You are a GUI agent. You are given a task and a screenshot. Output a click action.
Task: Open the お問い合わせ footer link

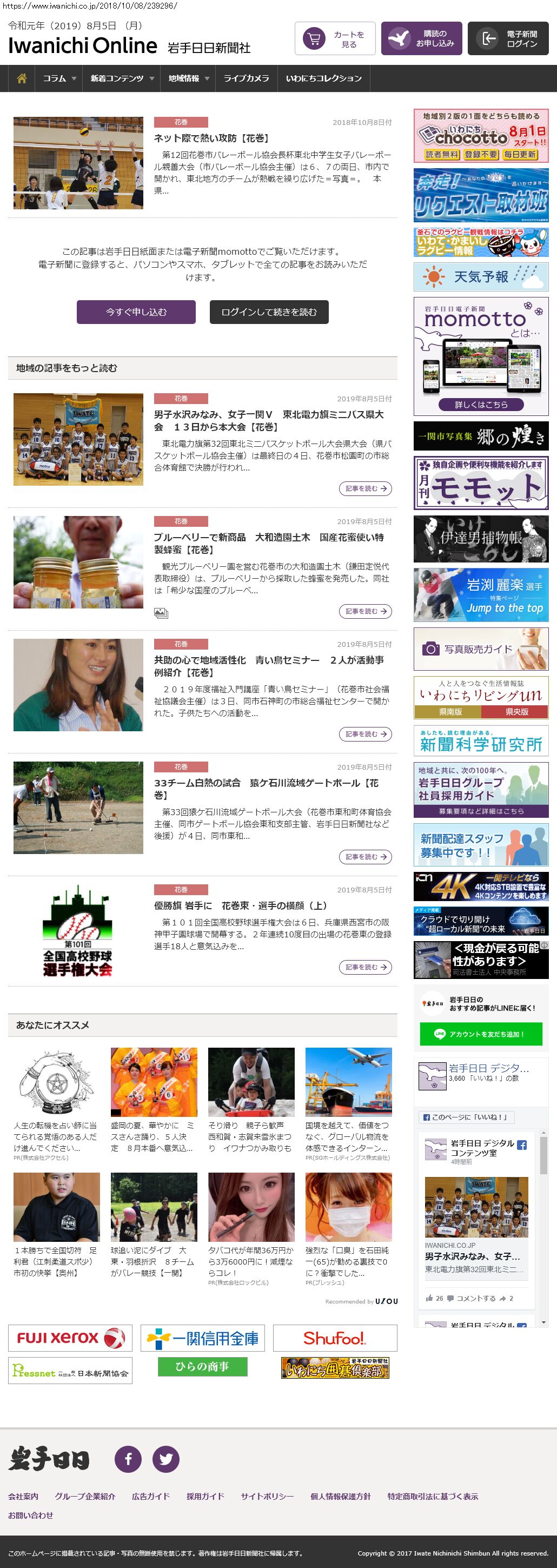point(30,1515)
